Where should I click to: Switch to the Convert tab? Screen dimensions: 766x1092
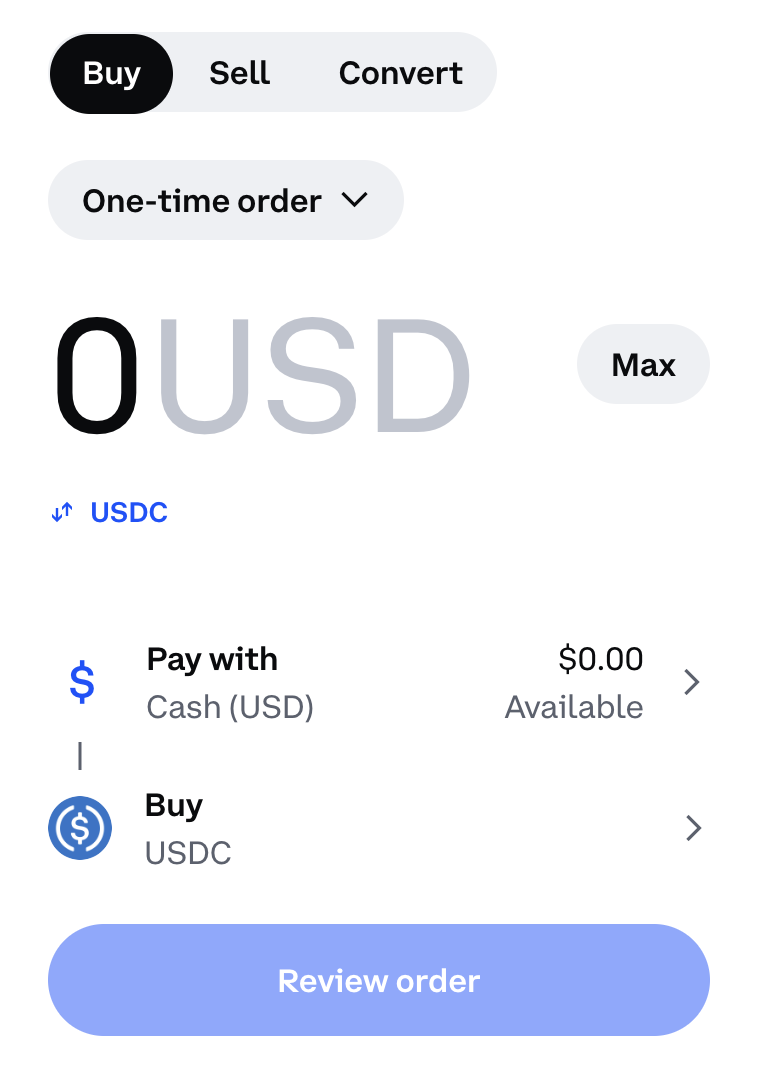click(x=400, y=74)
